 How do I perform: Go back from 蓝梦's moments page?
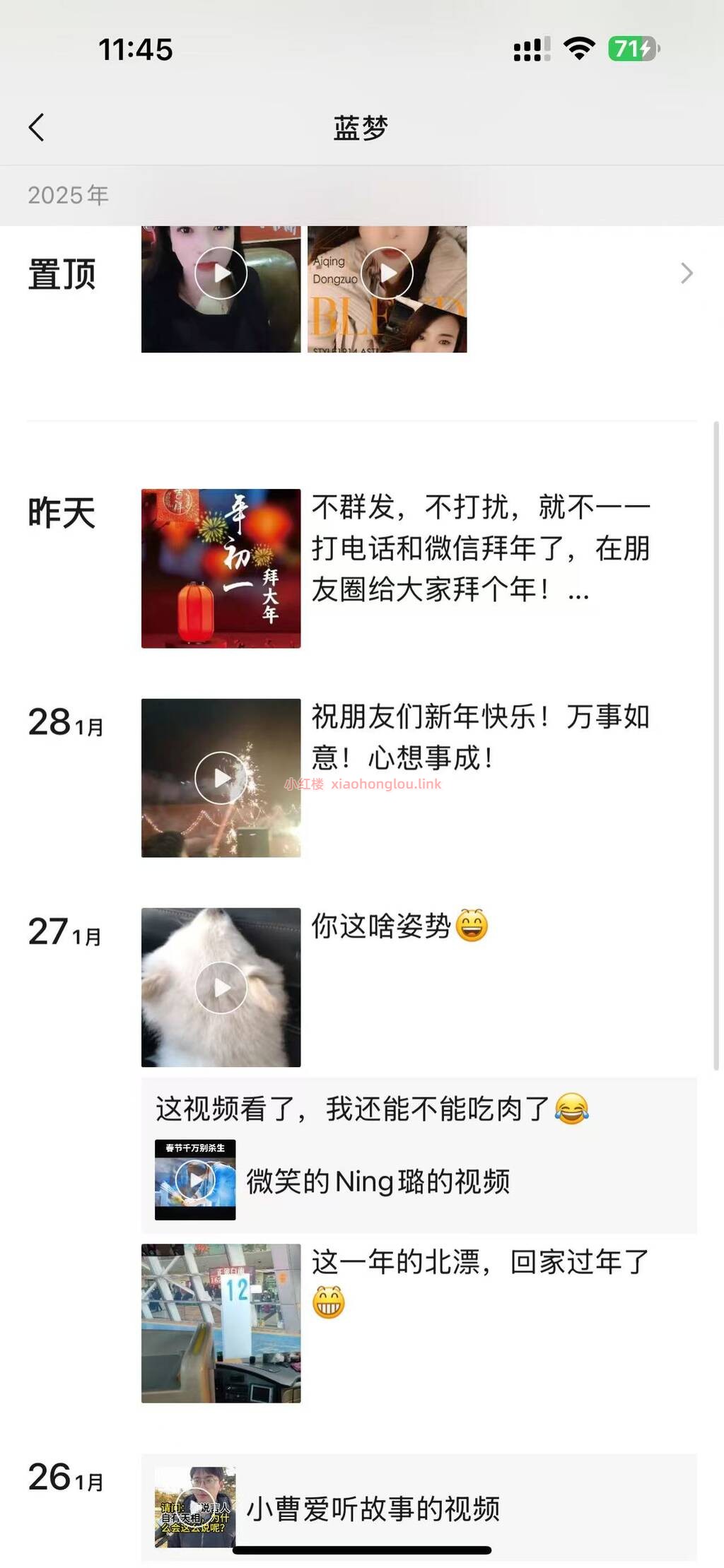[x=37, y=128]
